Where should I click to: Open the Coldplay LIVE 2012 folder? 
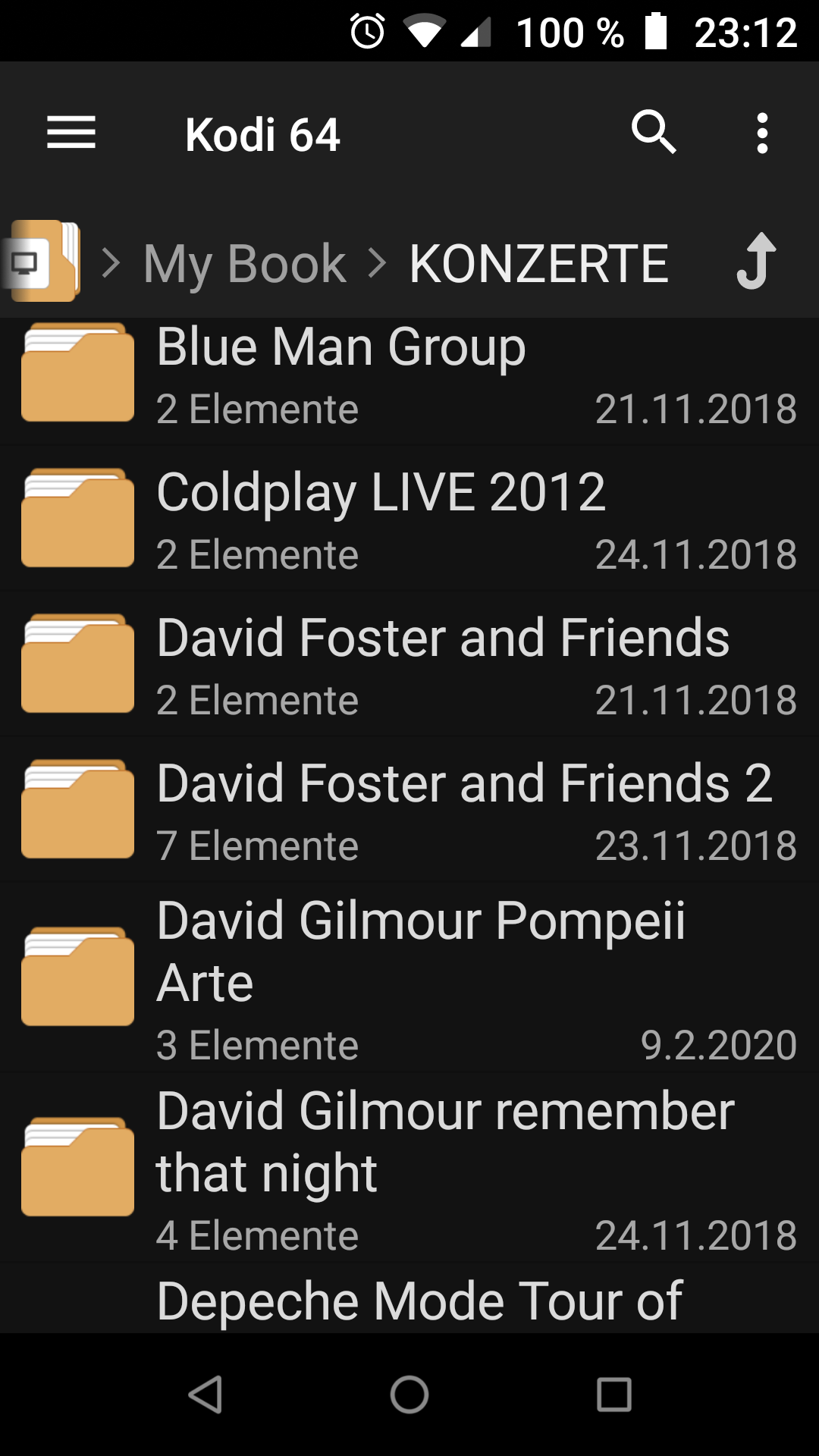tap(409, 519)
